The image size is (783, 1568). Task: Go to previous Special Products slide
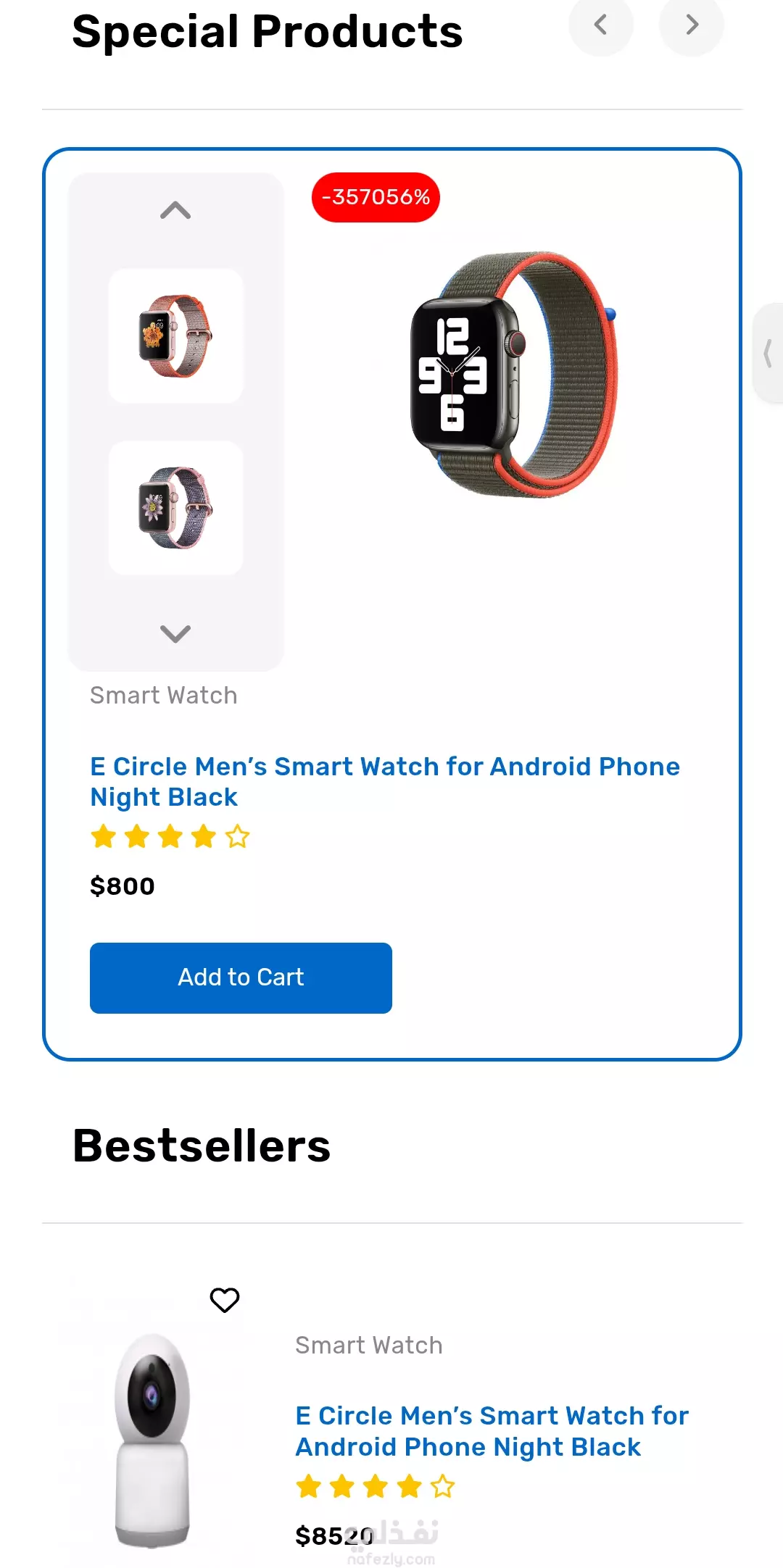point(601,25)
